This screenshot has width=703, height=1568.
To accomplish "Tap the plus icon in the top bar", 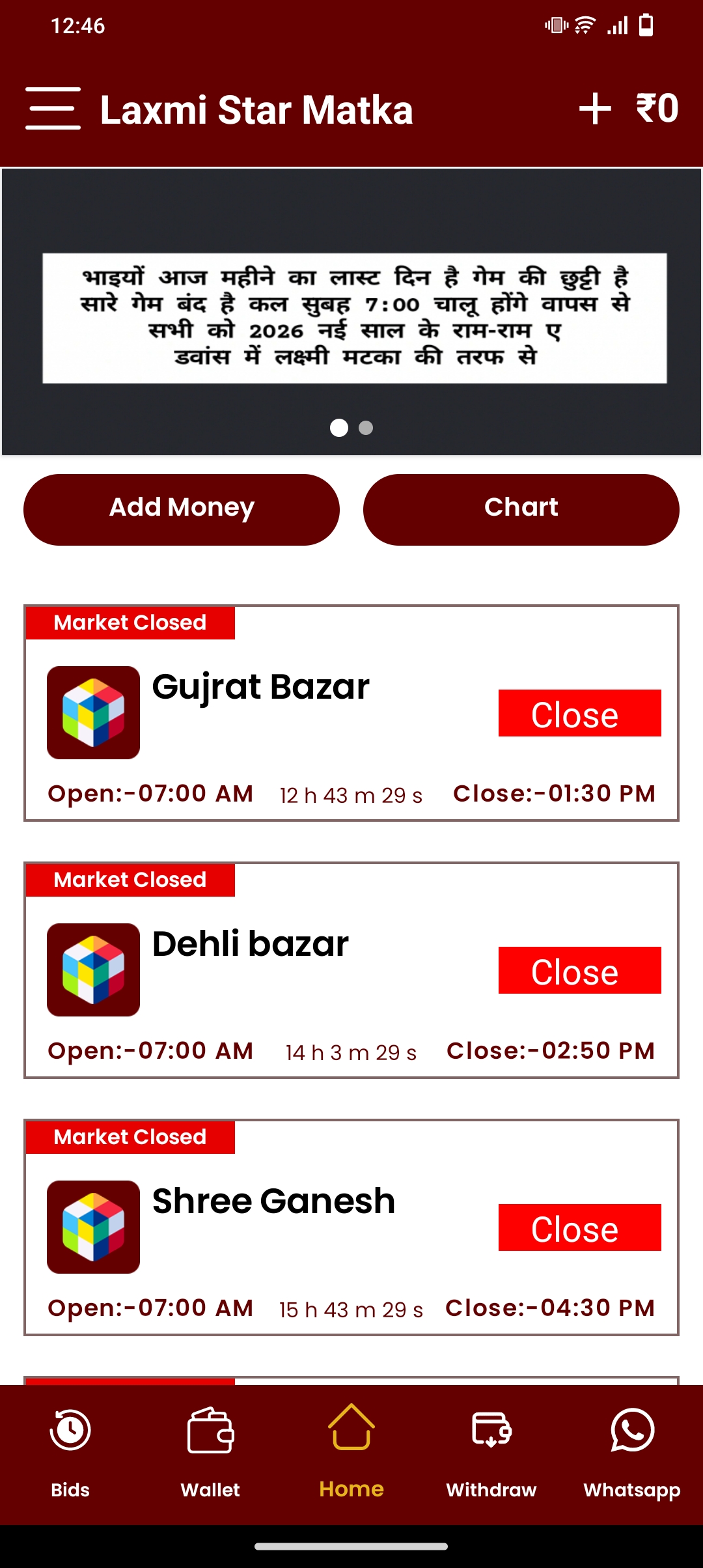I will tap(594, 109).
